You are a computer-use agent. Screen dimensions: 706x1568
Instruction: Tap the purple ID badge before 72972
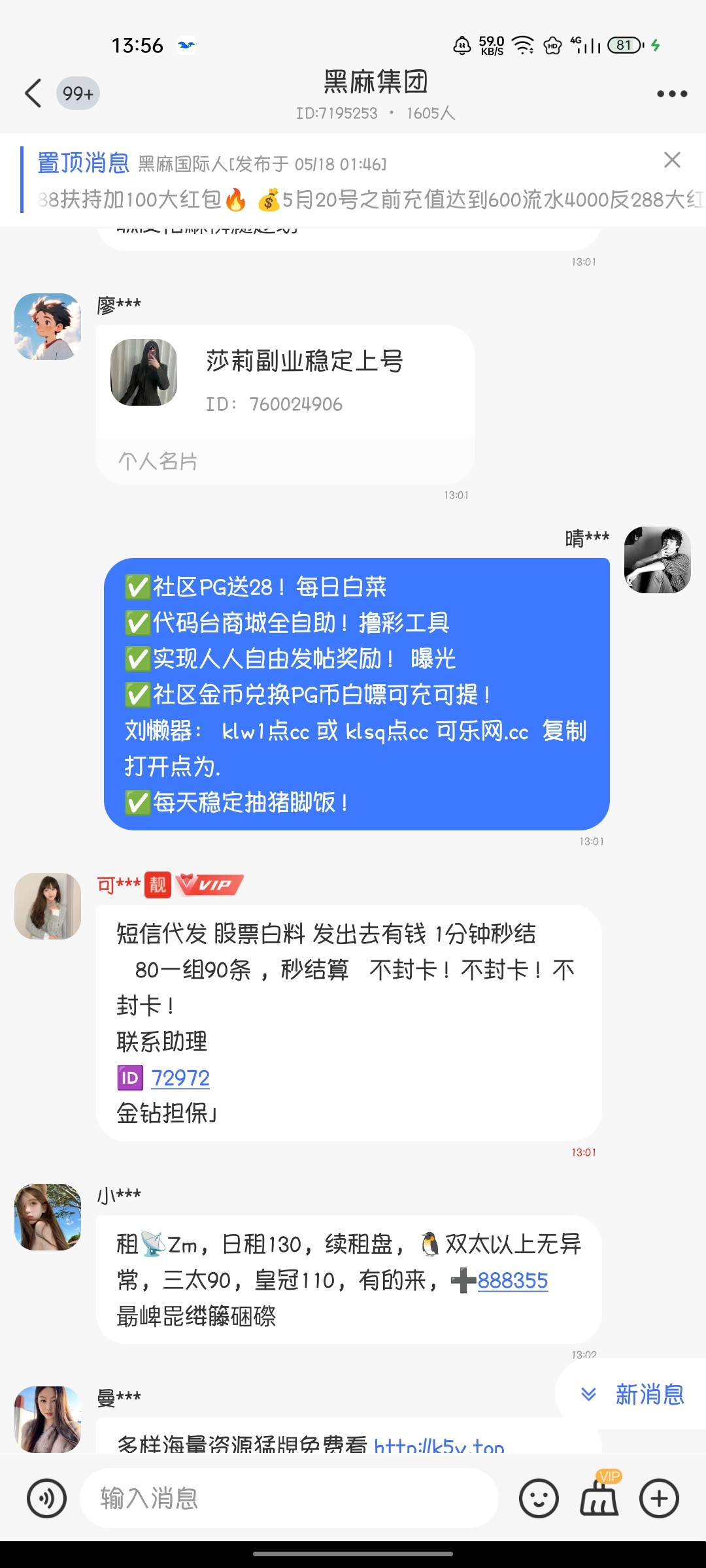129,1078
